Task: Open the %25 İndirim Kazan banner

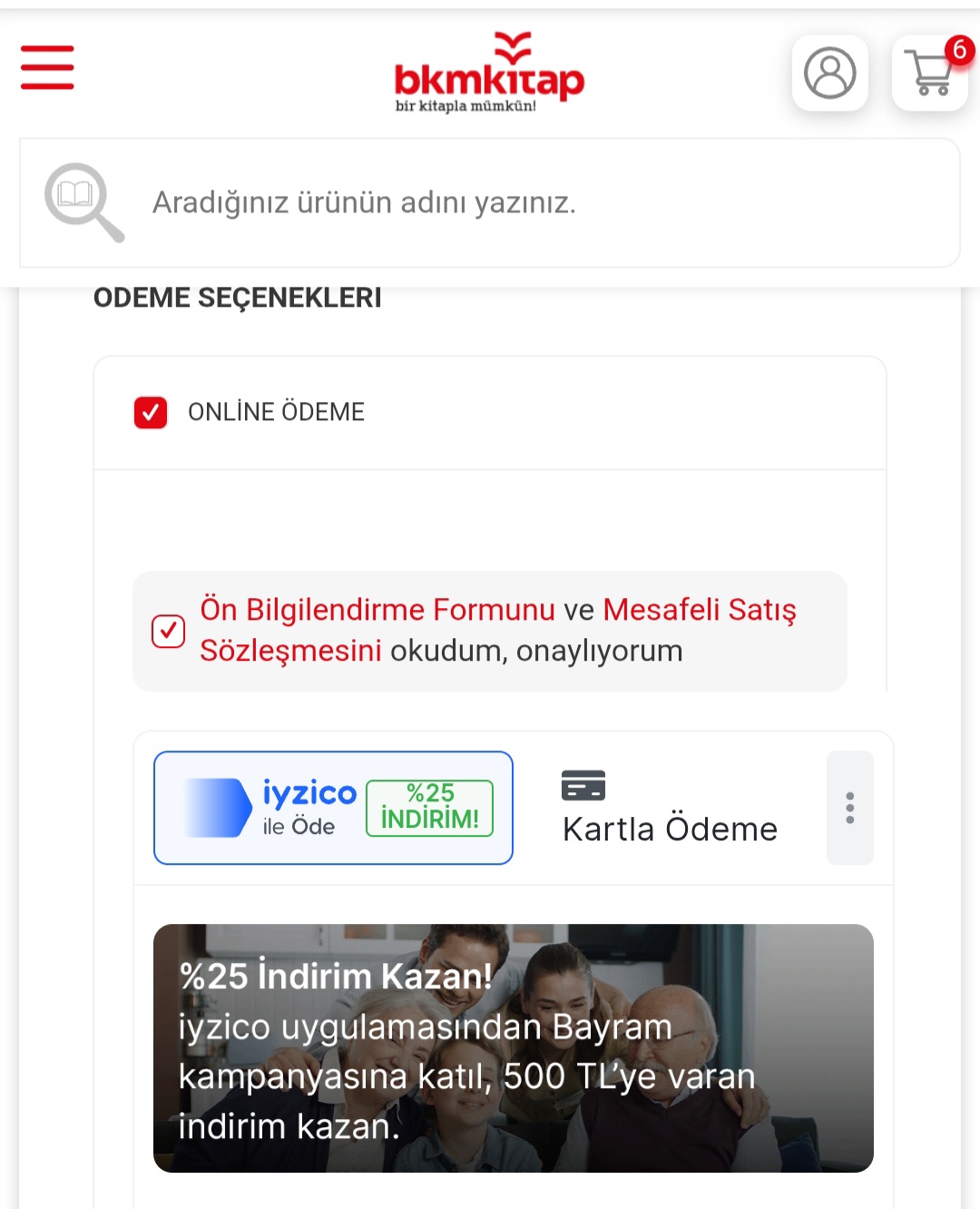Action: (x=513, y=1047)
